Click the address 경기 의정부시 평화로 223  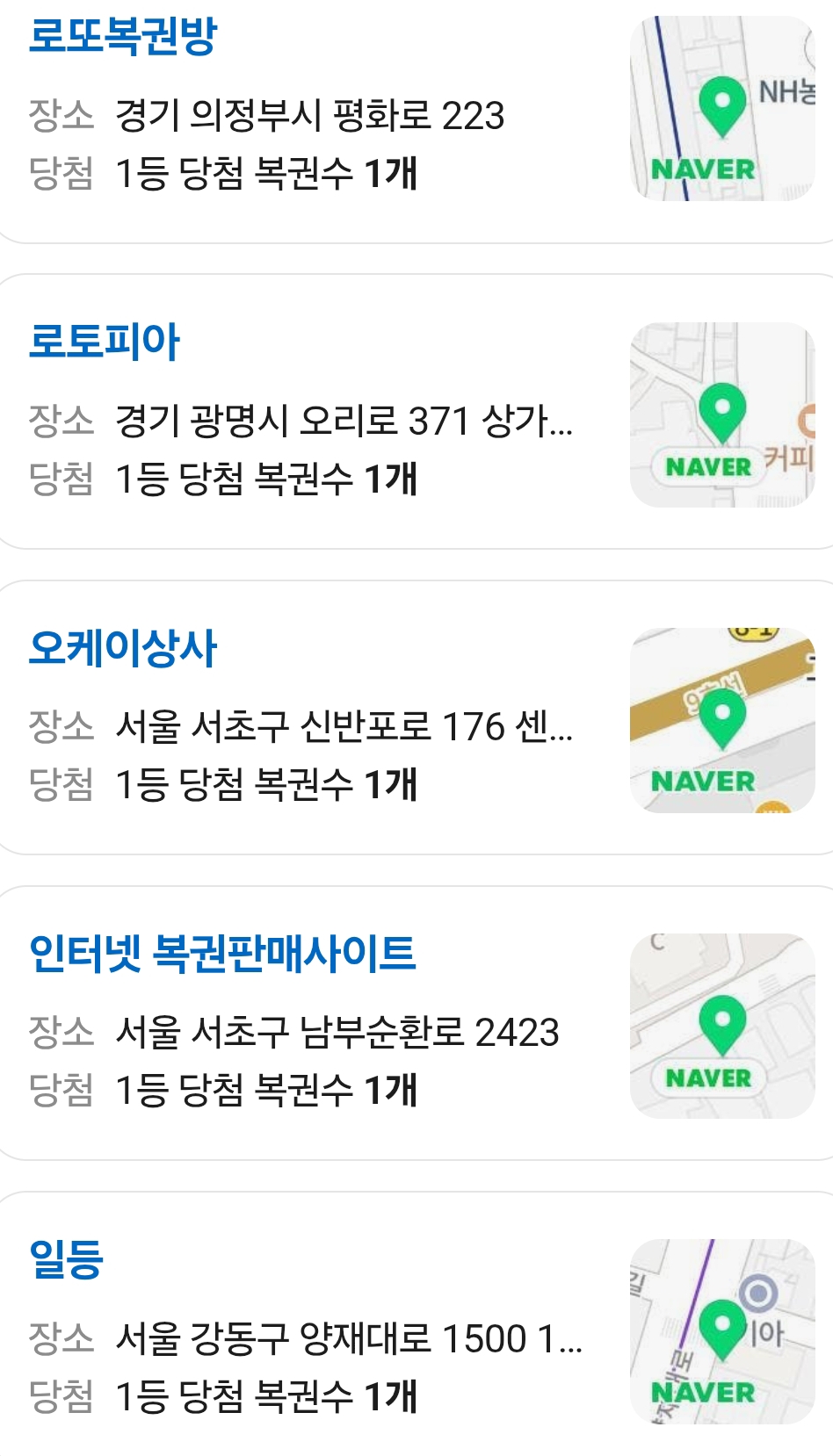pyautogui.click(x=312, y=114)
